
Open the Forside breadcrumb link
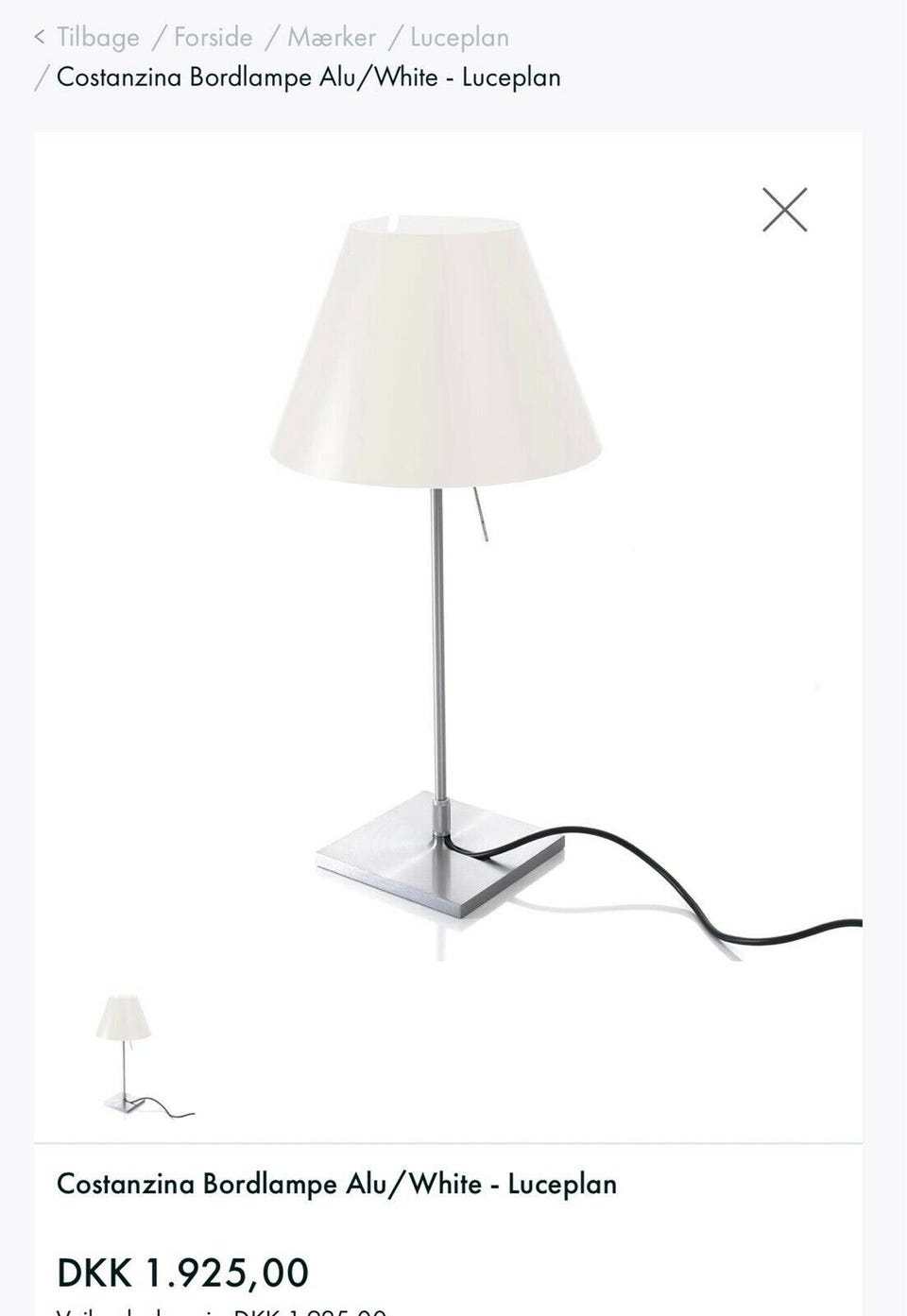tap(213, 38)
